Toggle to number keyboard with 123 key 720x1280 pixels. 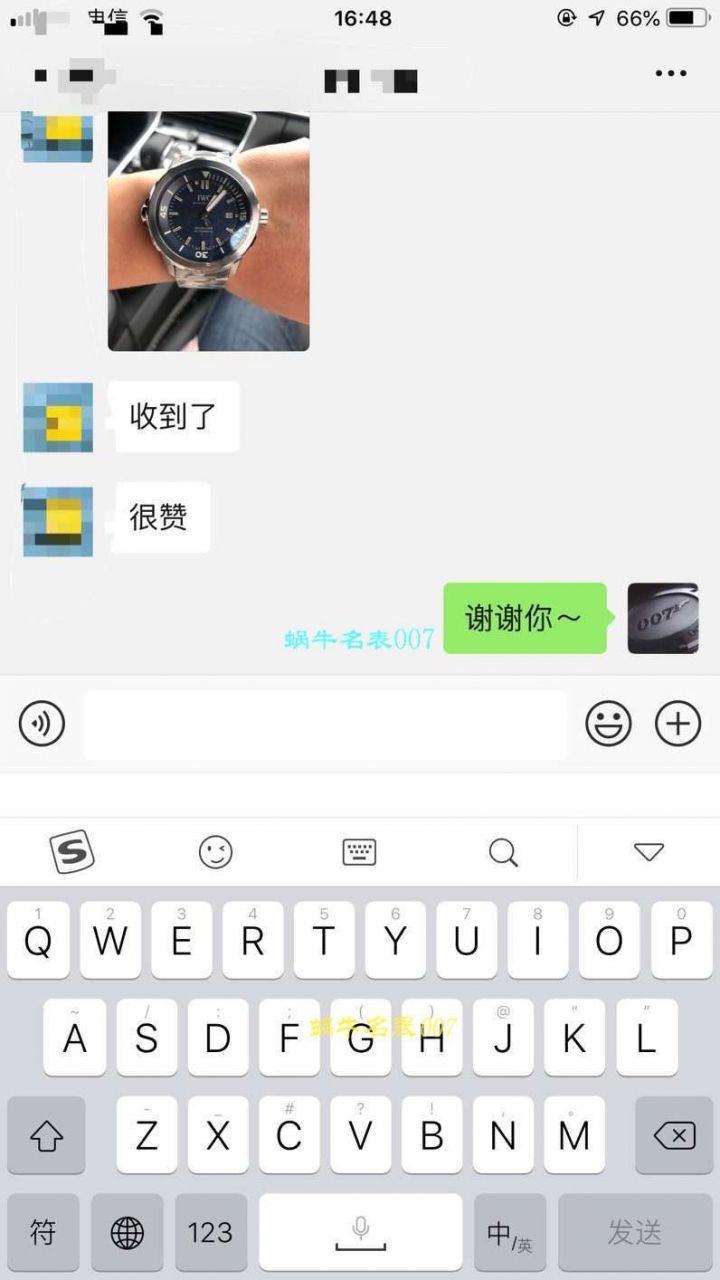coord(210,1232)
